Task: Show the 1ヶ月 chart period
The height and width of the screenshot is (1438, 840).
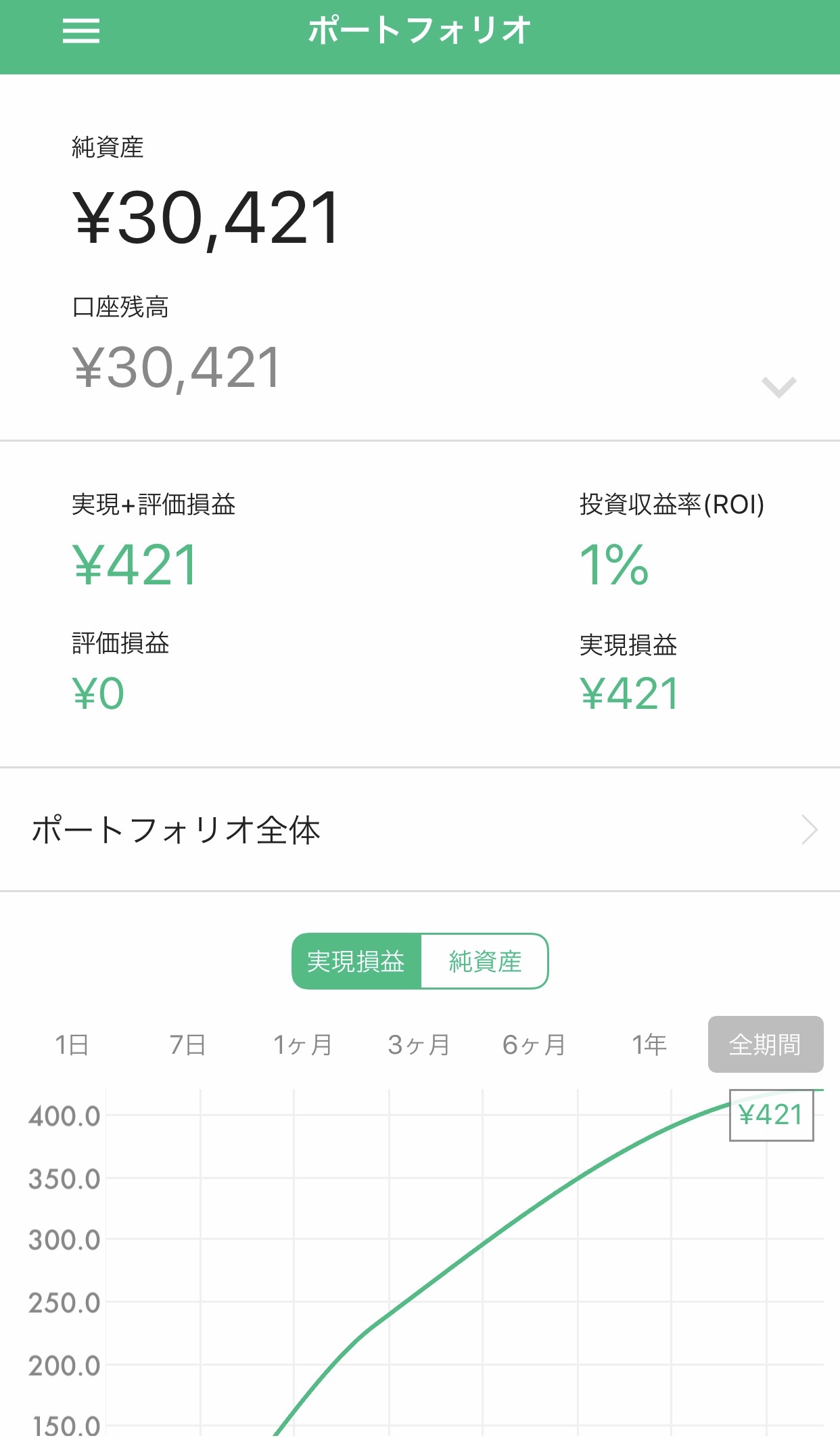Action: point(302,1045)
